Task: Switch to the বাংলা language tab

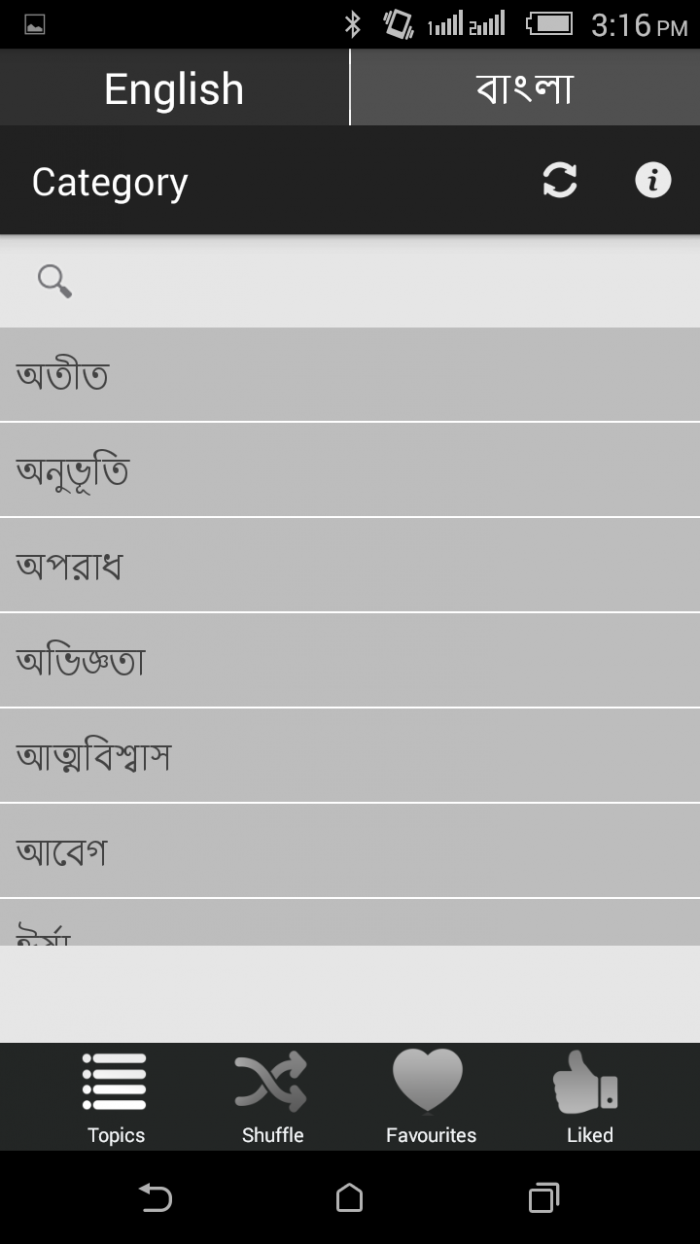Action: click(x=525, y=89)
